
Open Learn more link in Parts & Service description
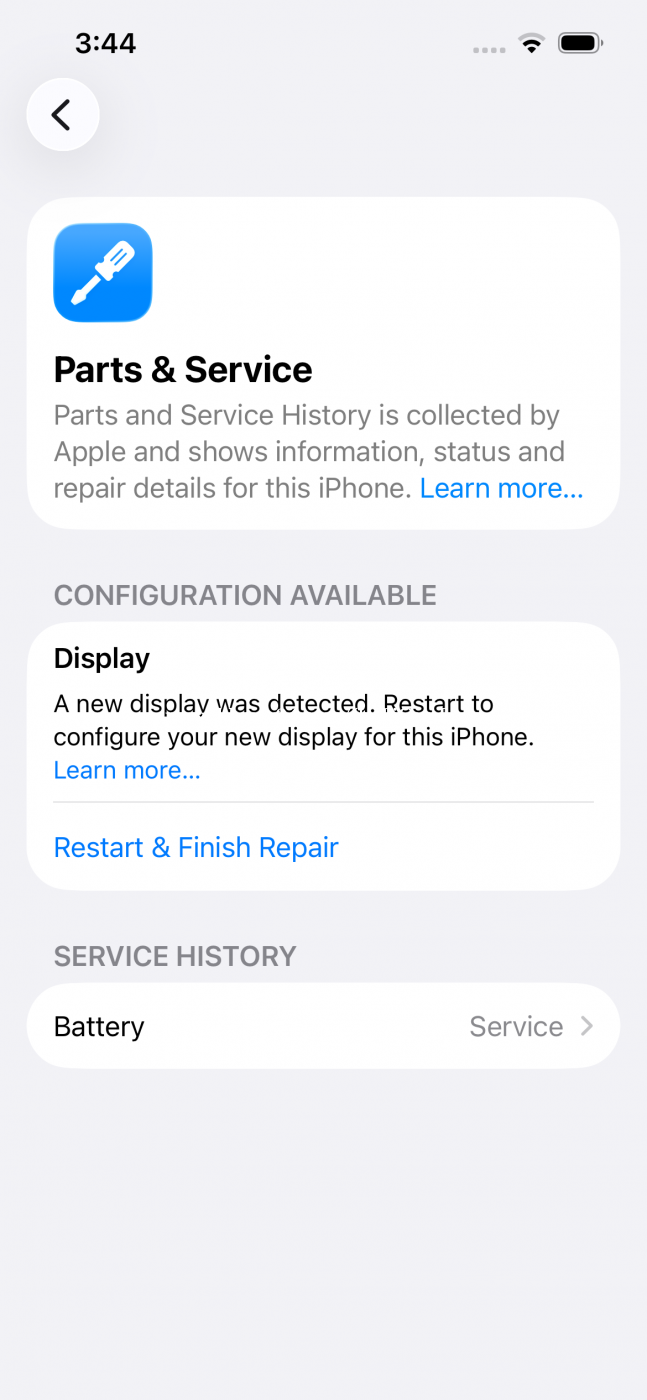click(500, 489)
